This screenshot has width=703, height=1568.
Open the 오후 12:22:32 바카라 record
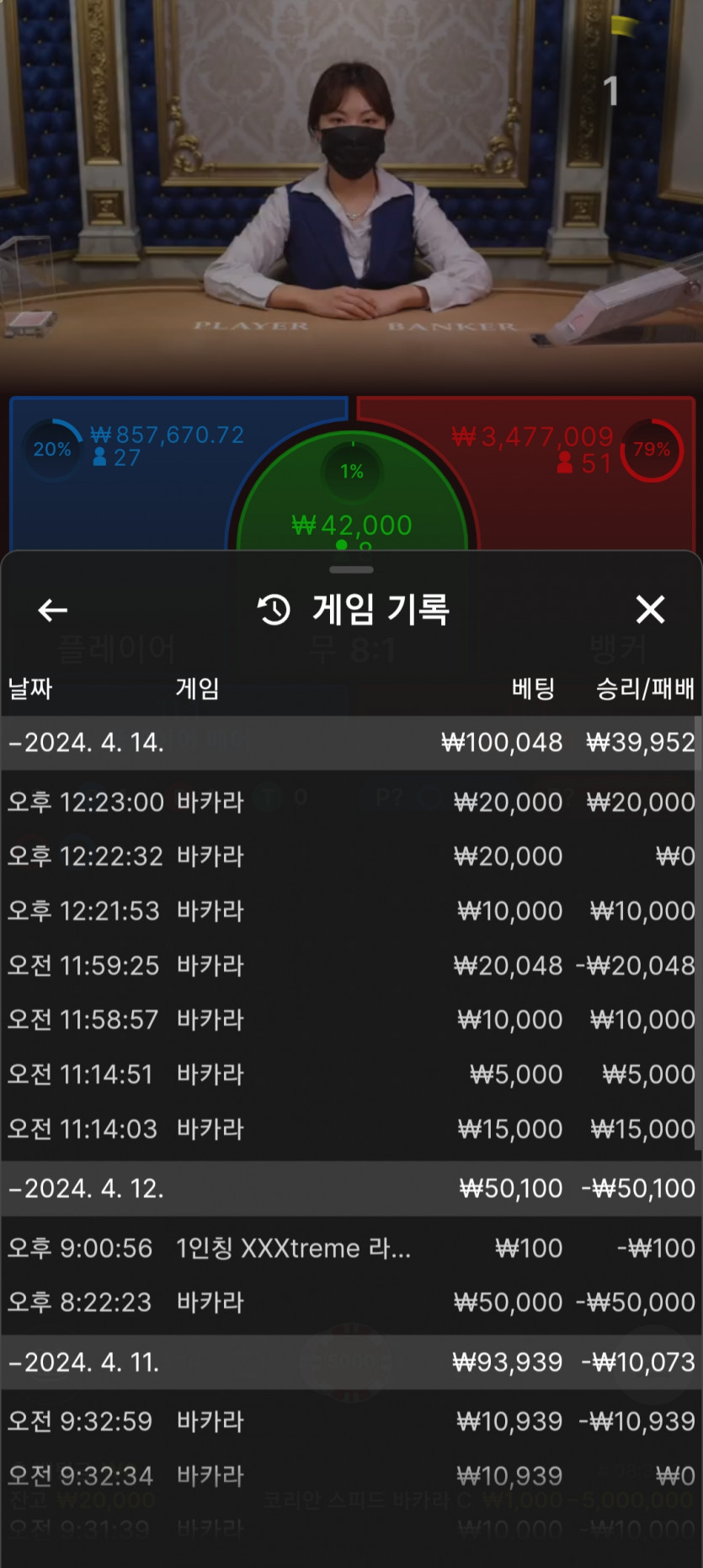coord(350,856)
